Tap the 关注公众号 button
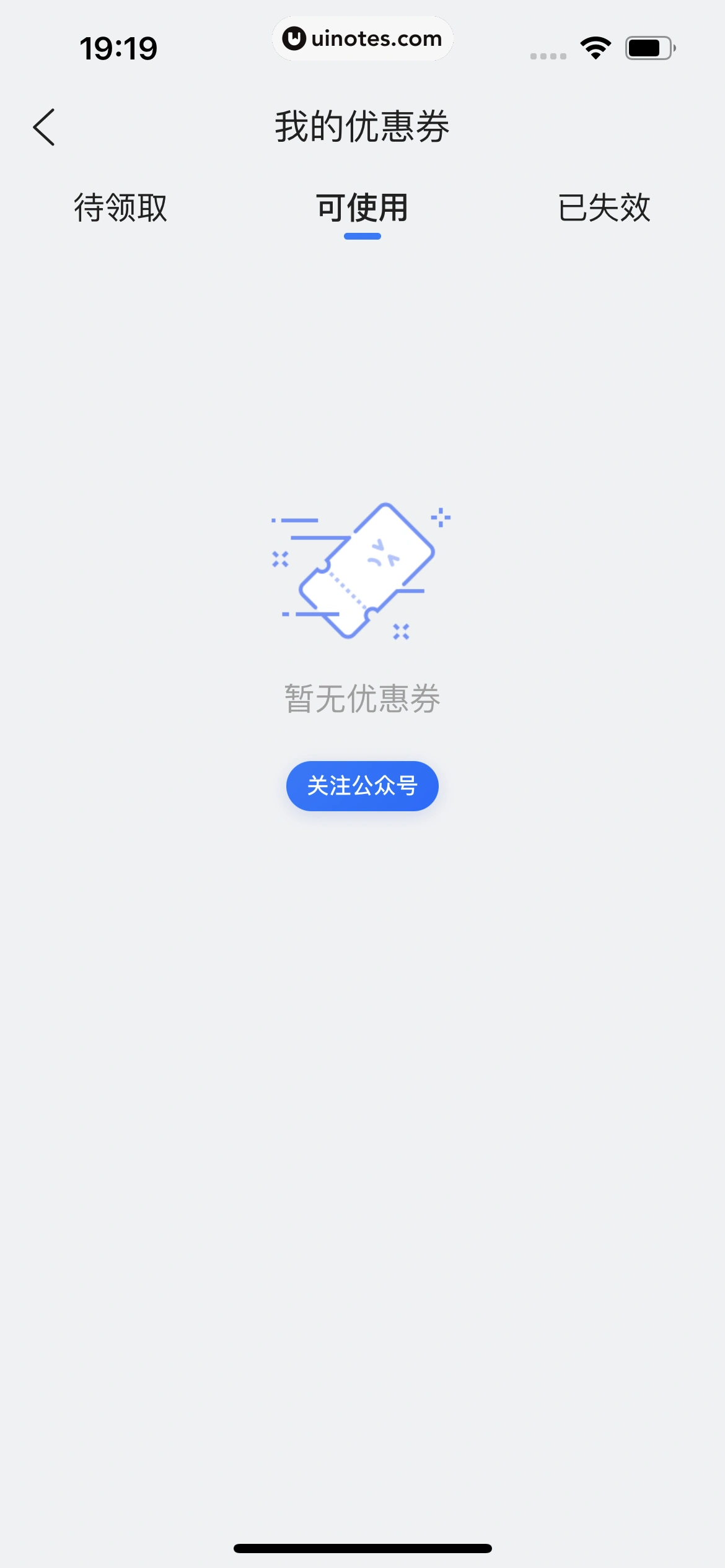Screen dimensions: 725x1568 pyautogui.click(x=362, y=786)
